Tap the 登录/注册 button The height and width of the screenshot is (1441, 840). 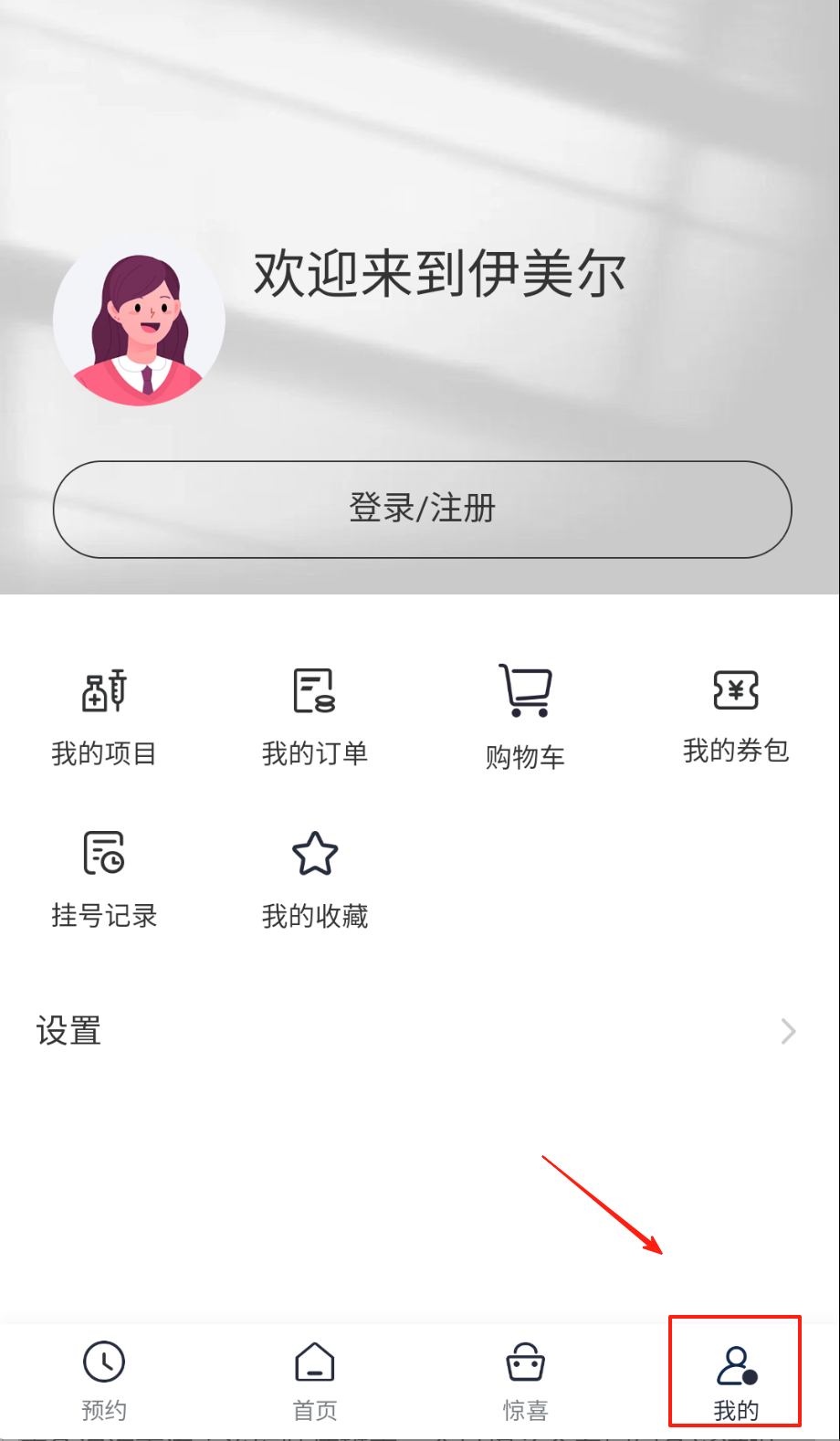pyautogui.click(x=422, y=509)
